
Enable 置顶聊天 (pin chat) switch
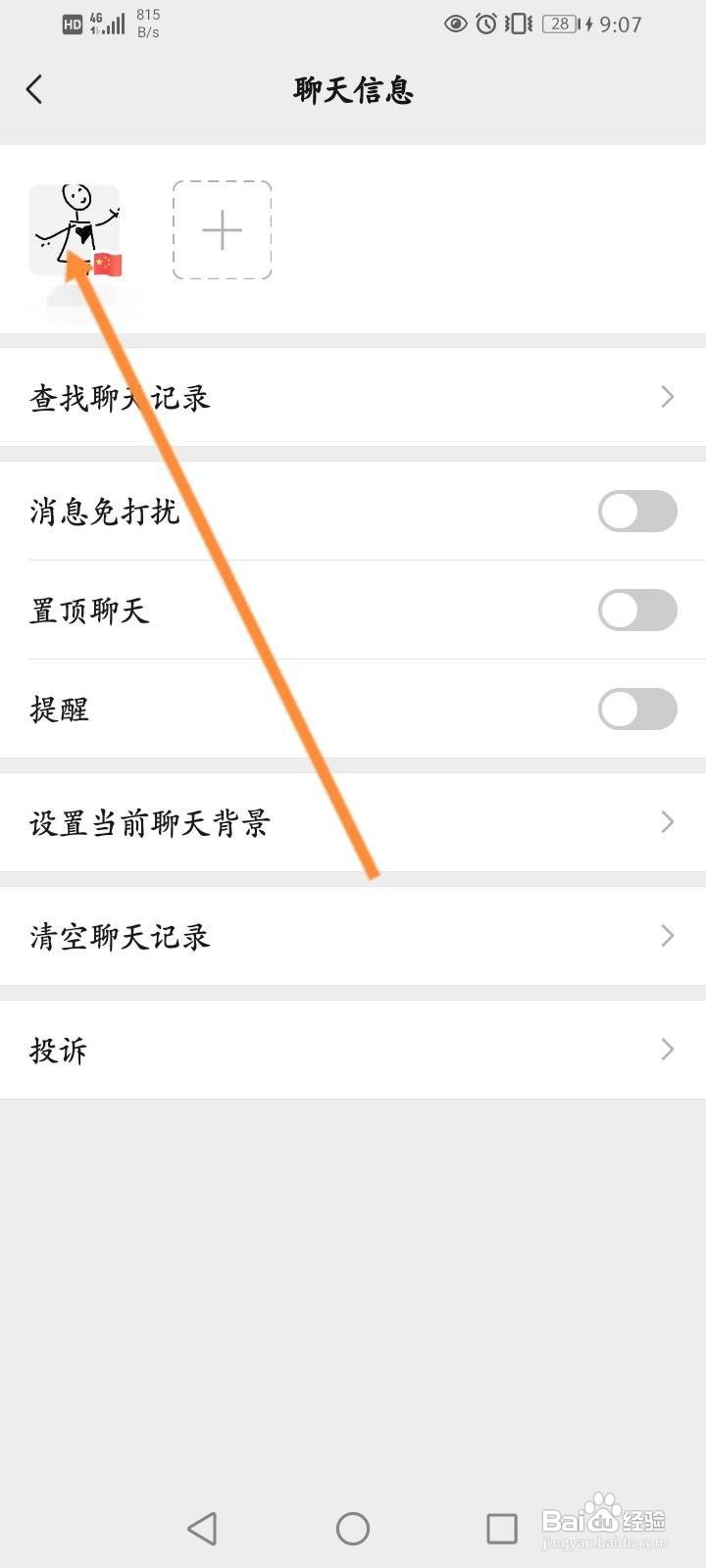[637, 610]
